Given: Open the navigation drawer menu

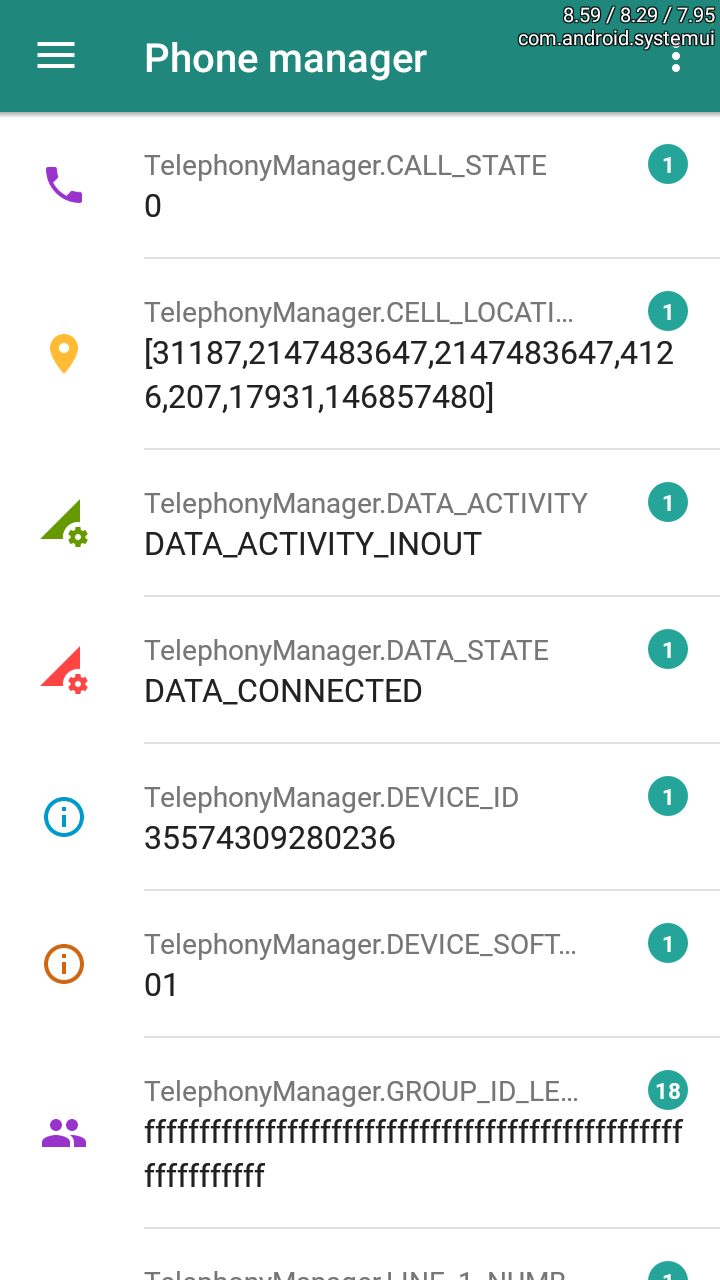Looking at the screenshot, I should (56, 57).
